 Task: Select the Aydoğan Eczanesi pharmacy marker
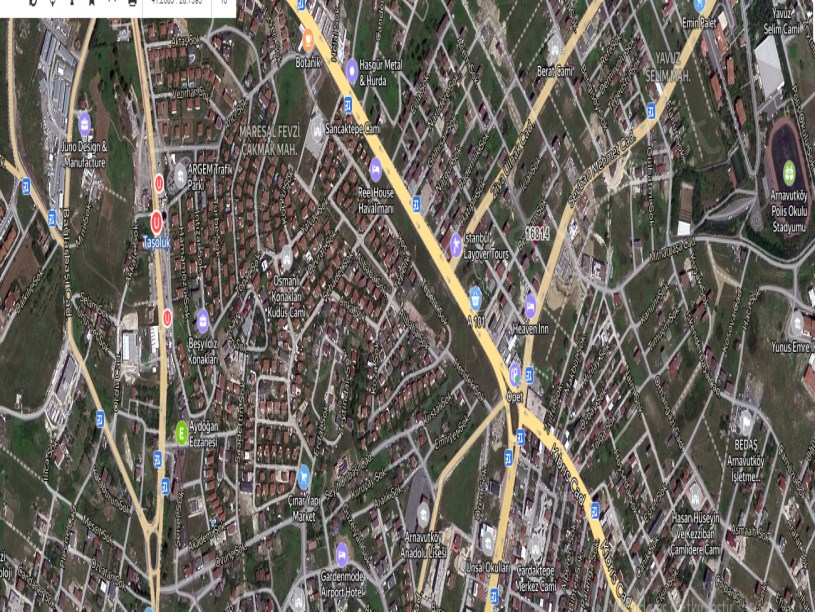[x=182, y=432]
